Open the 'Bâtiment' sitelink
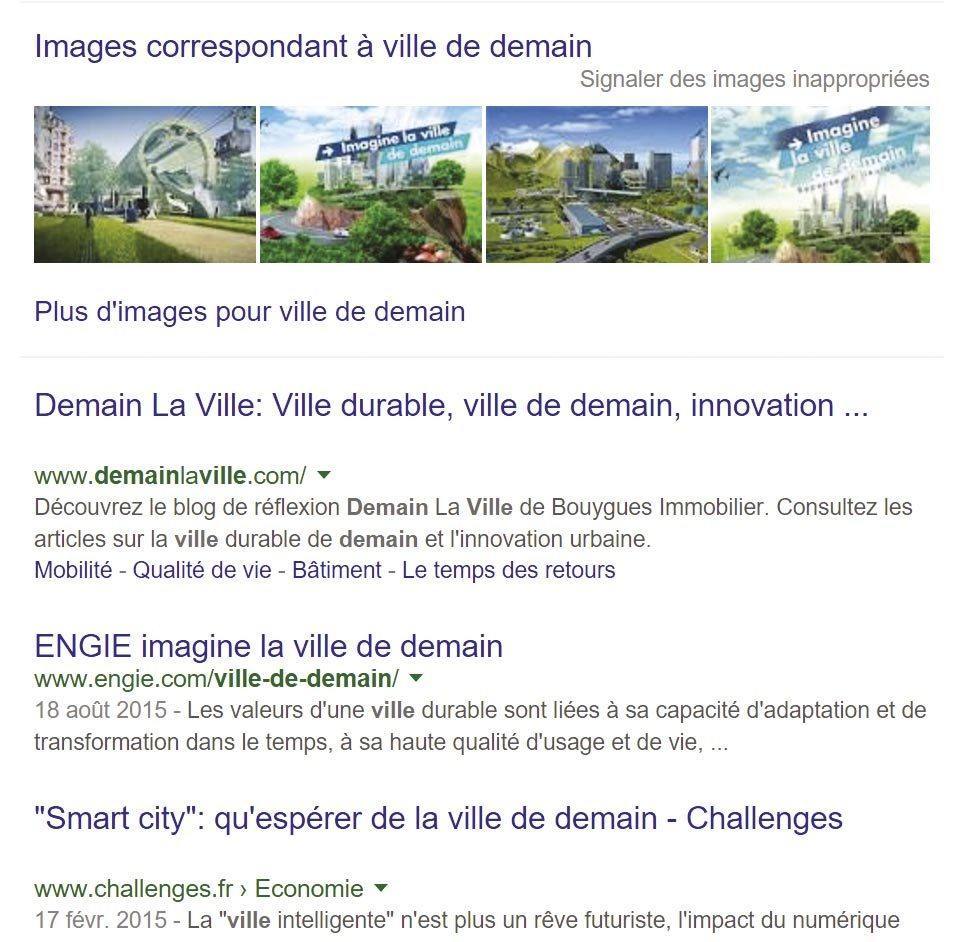 [335, 571]
